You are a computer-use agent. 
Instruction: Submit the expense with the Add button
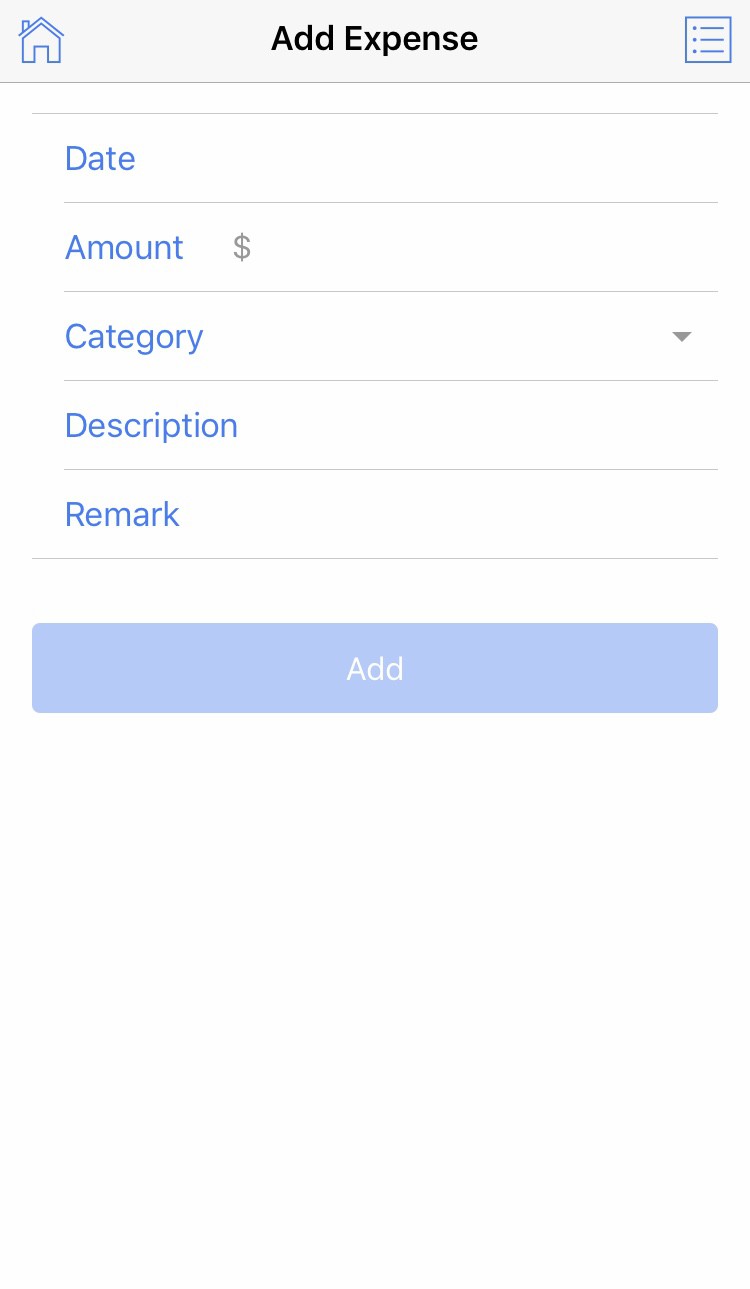(375, 668)
